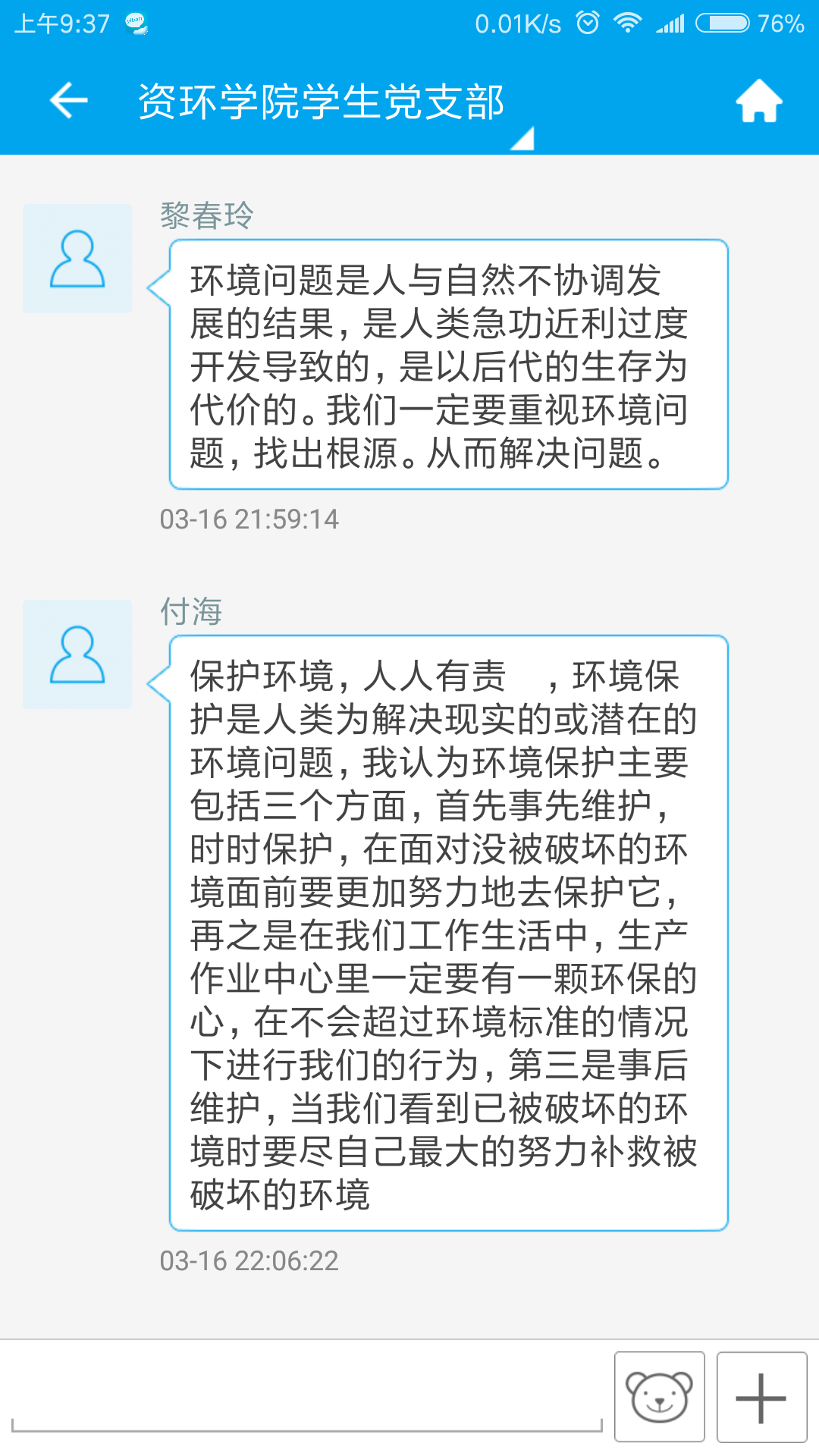819x1456 pixels.
Task: Tap the plus button for attachments
Action: point(761,1397)
